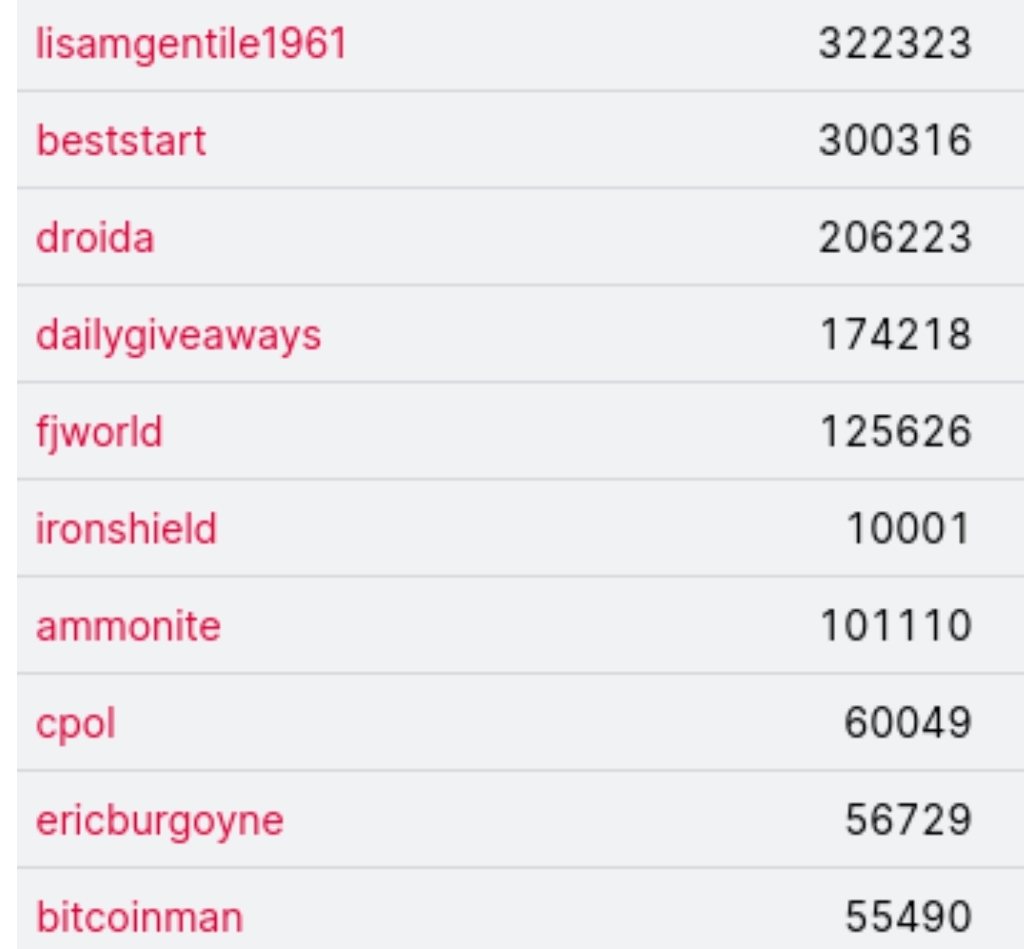
Task: Open lisamgentile1961's profile link
Action: (x=191, y=44)
